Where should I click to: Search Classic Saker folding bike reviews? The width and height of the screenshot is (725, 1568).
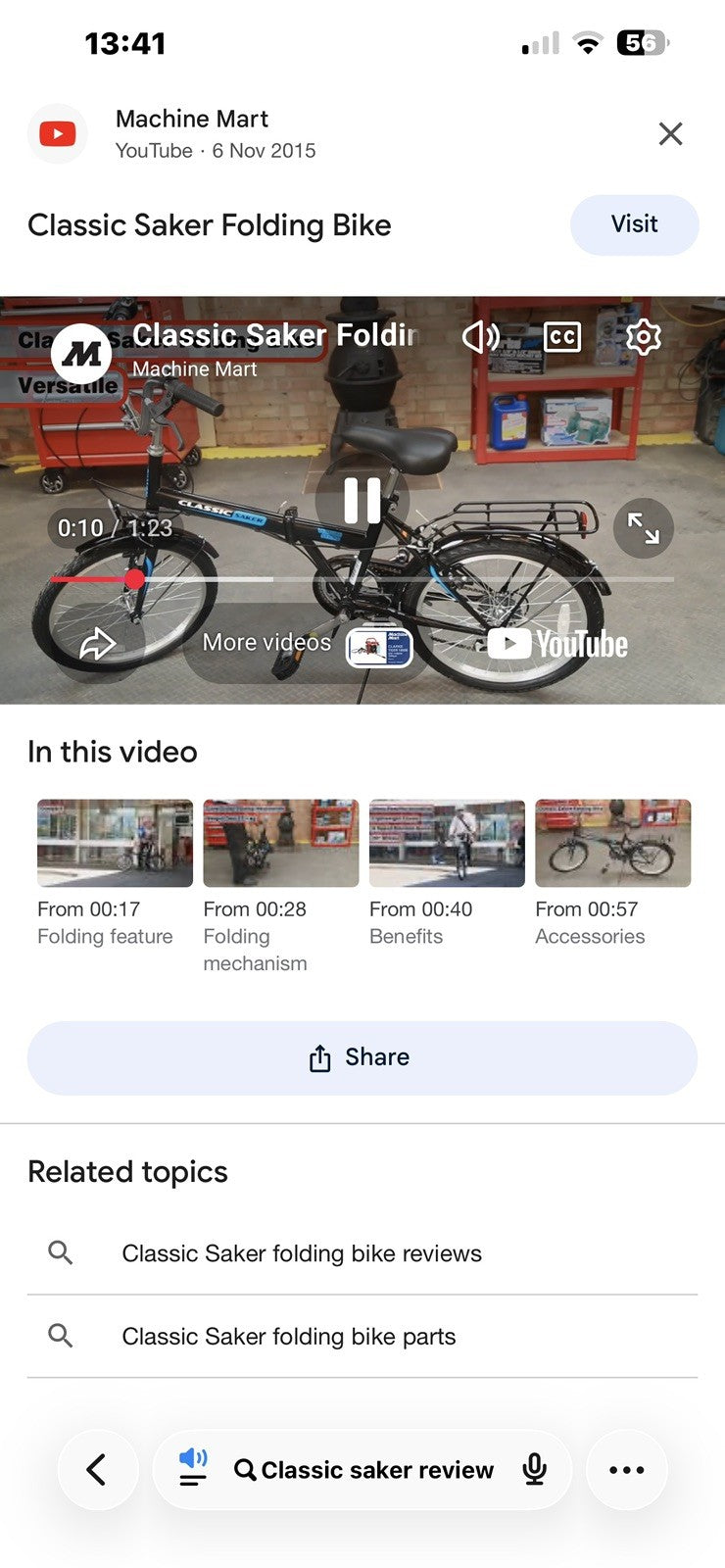pyautogui.click(x=362, y=1253)
